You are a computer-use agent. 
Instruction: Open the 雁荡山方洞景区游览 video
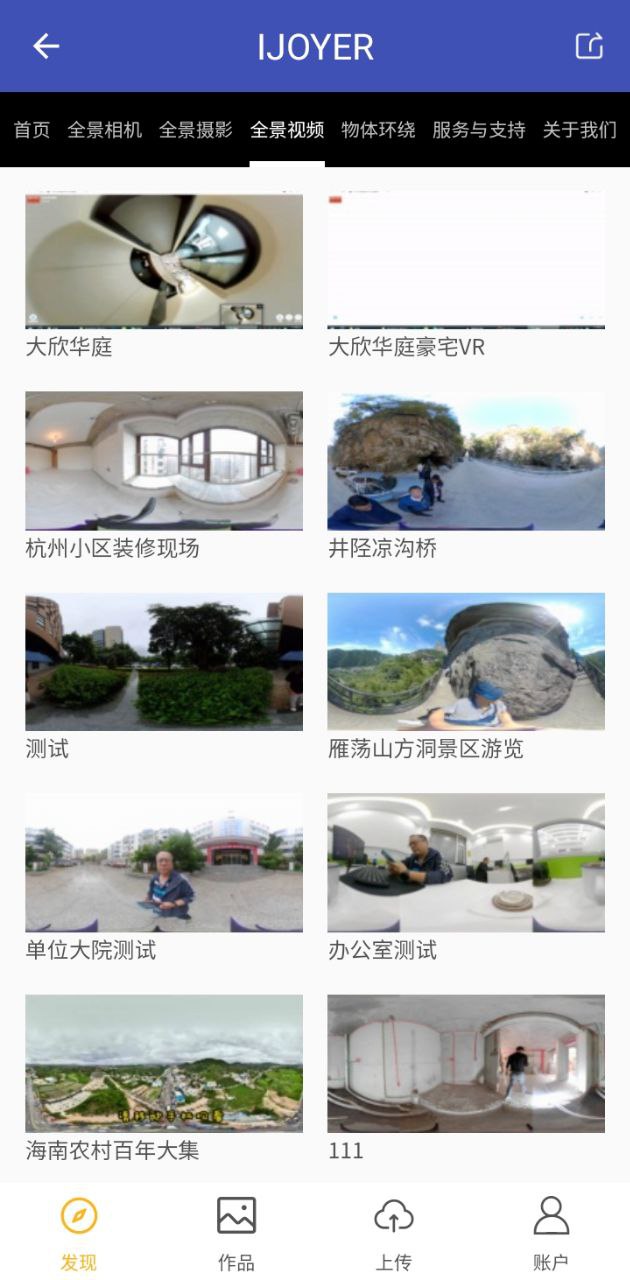(466, 662)
